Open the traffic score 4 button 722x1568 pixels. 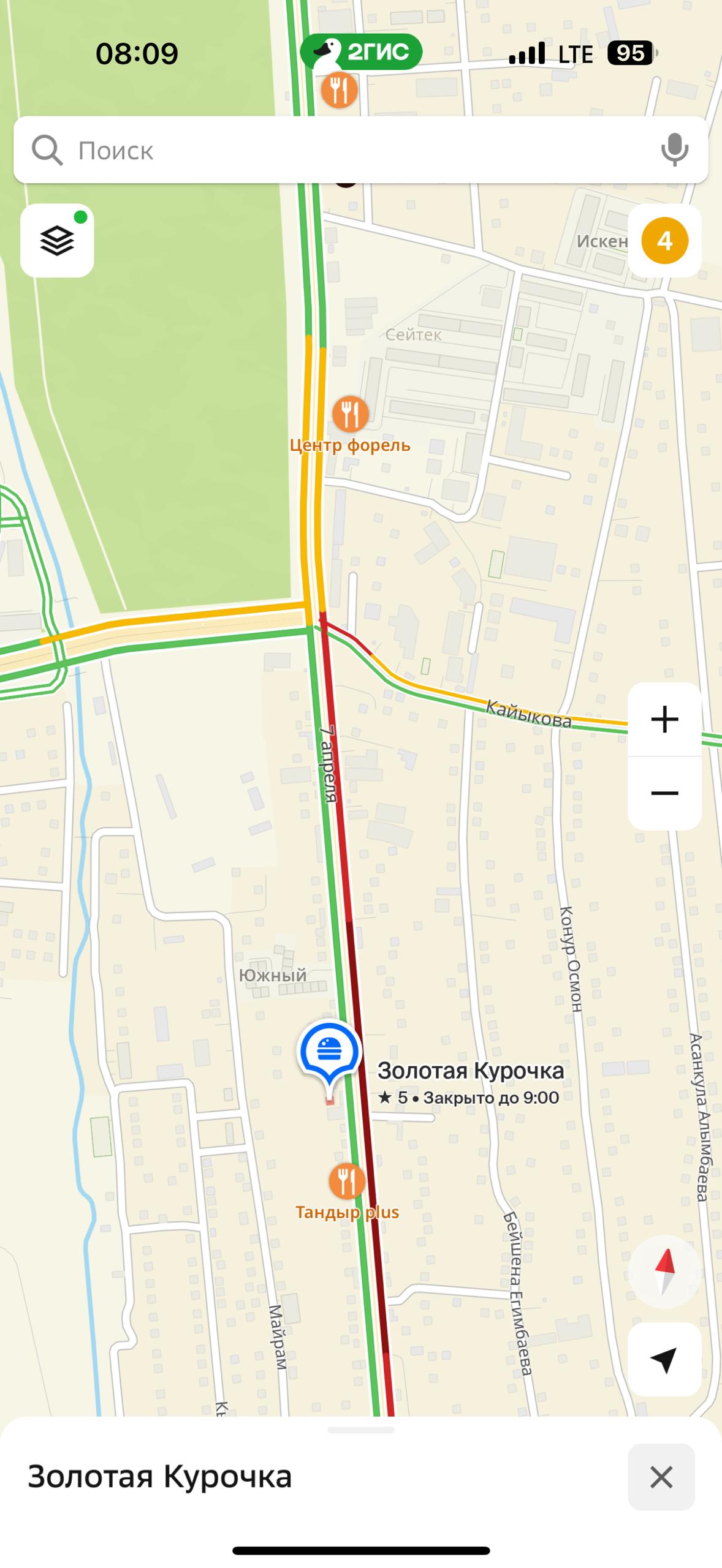click(x=664, y=241)
